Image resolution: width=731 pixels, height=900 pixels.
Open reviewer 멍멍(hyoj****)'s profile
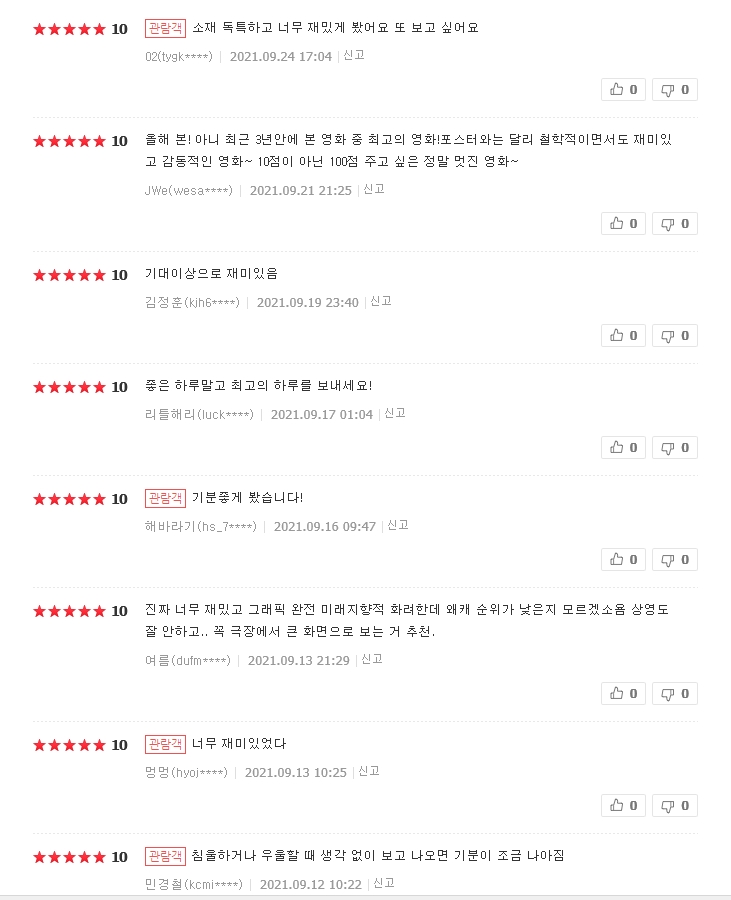(186, 772)
